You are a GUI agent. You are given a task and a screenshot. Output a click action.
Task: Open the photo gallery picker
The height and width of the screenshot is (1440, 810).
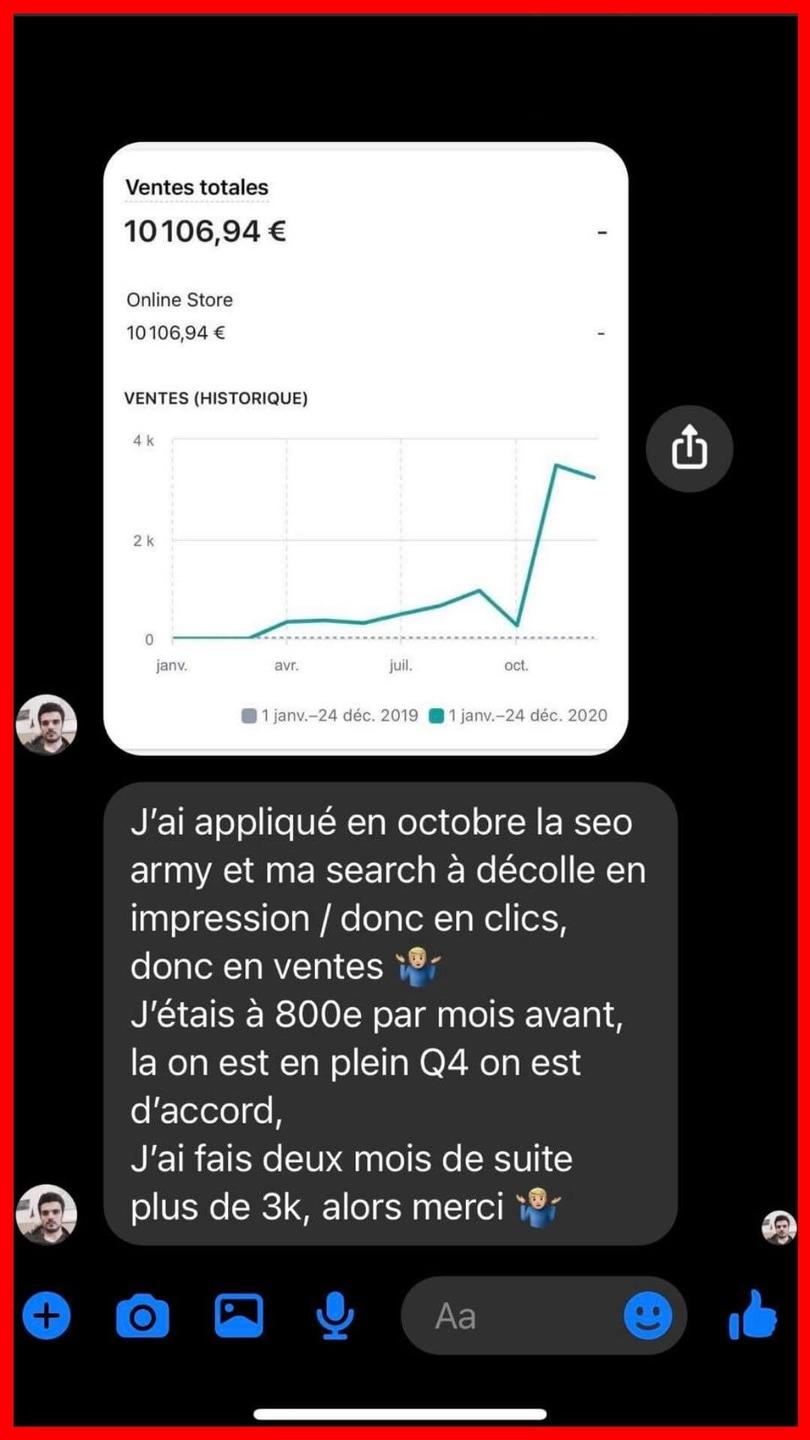coord(239,1316)
